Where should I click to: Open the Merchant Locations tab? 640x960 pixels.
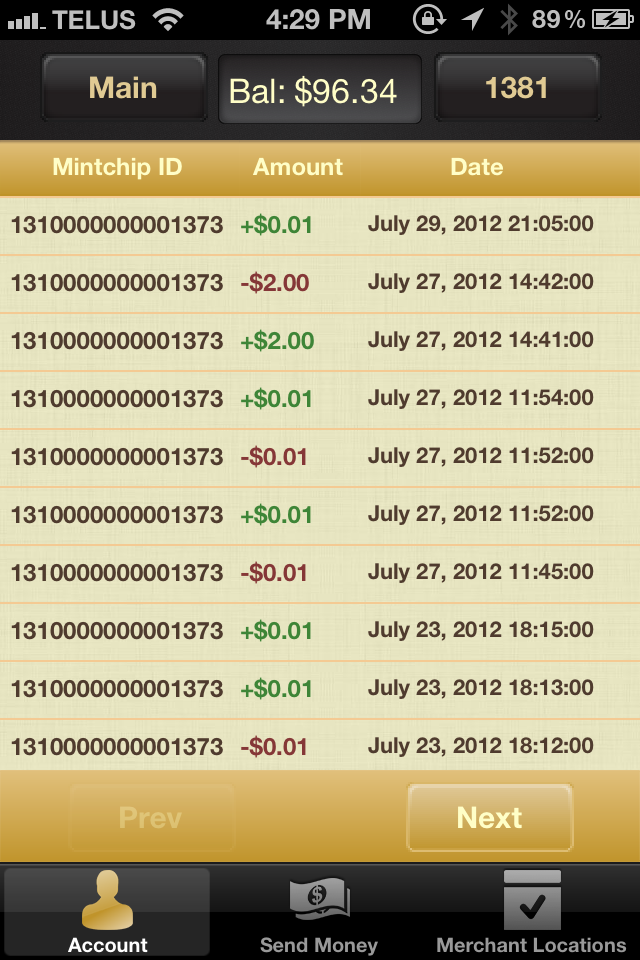pos(531,912)
